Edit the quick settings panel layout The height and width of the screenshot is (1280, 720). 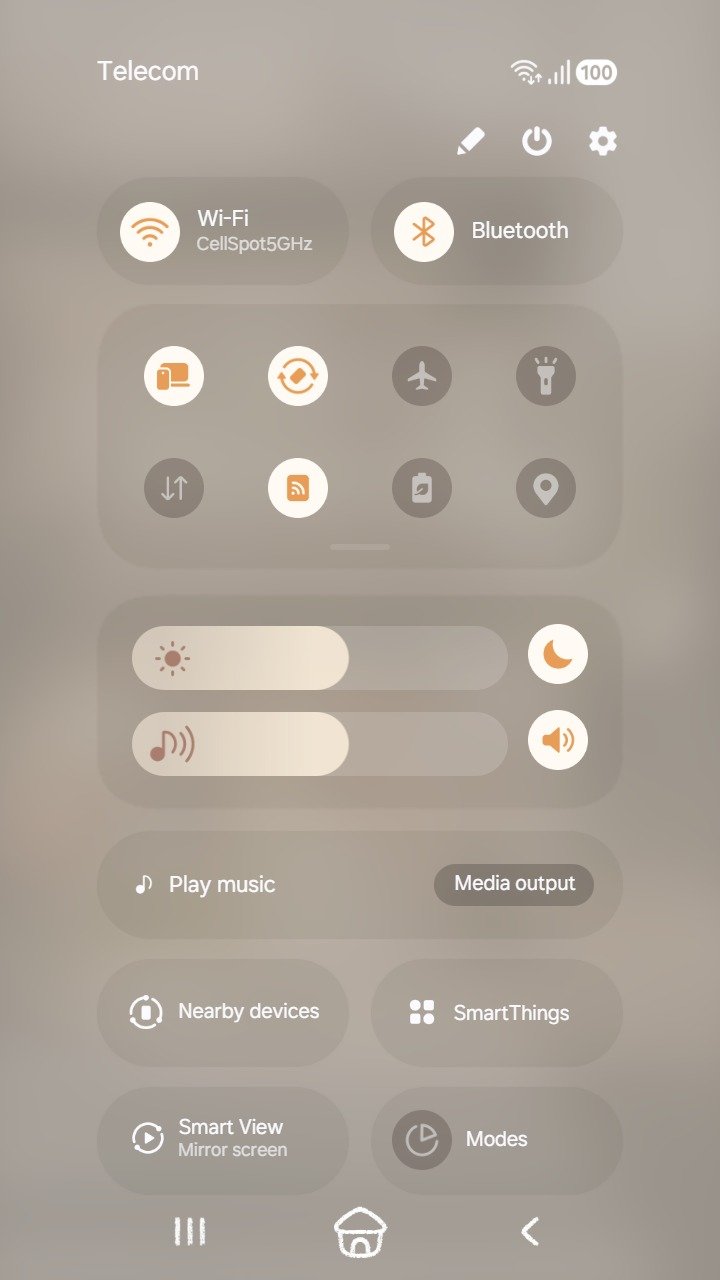click(x=470, y=142)
